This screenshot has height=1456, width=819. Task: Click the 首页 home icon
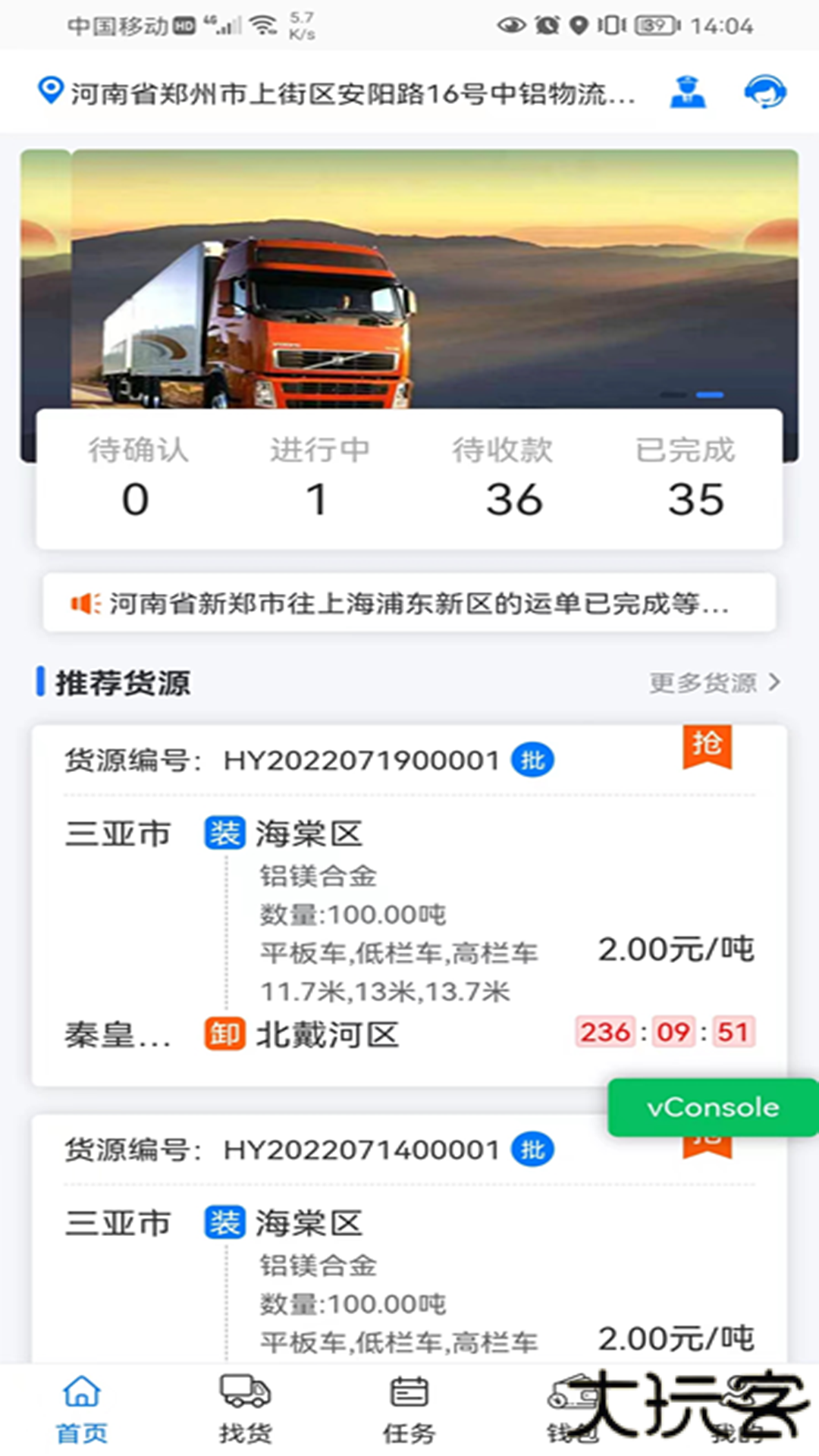pyautogui.click(x=82, y=1398)
